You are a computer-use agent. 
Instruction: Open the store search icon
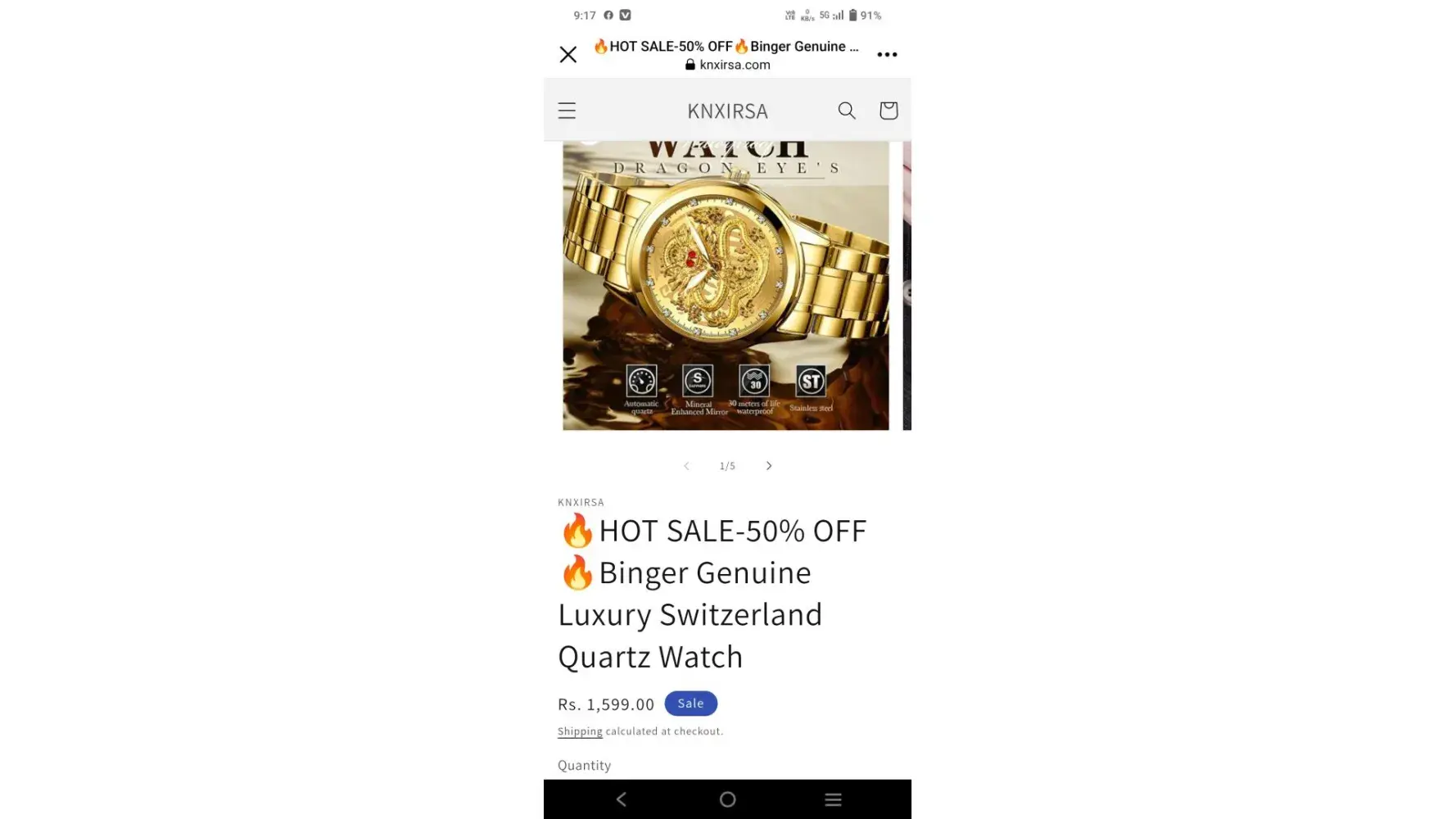(847, 111)
